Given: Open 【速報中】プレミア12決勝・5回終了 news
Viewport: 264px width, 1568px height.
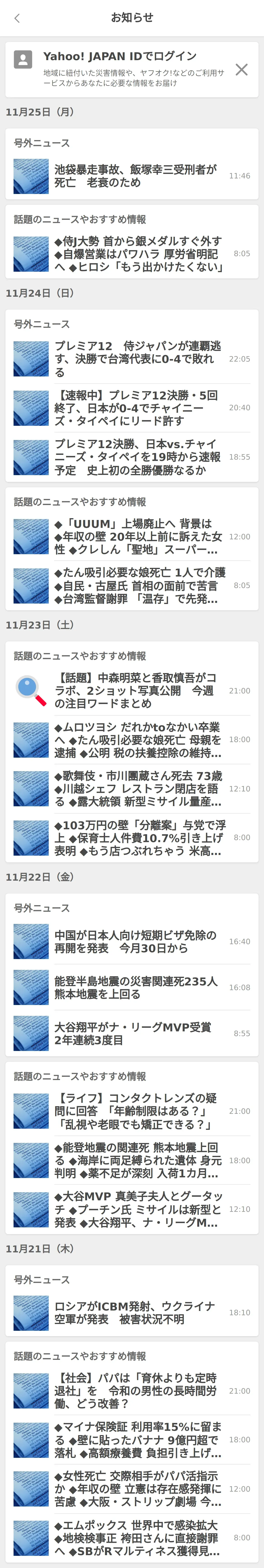Looking at the screenshot, I should 137,408.
